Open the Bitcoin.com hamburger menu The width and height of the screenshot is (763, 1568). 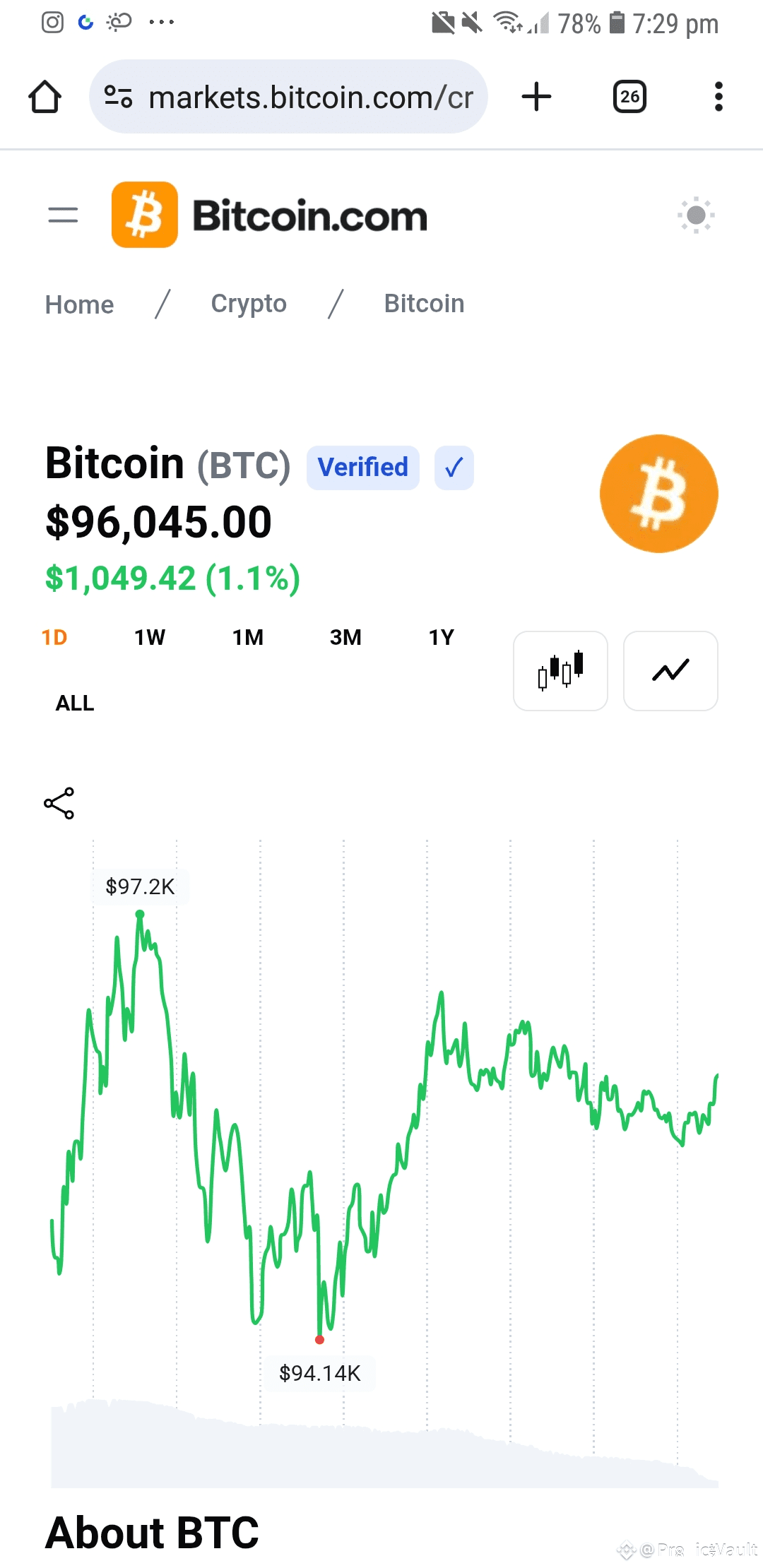63,215
